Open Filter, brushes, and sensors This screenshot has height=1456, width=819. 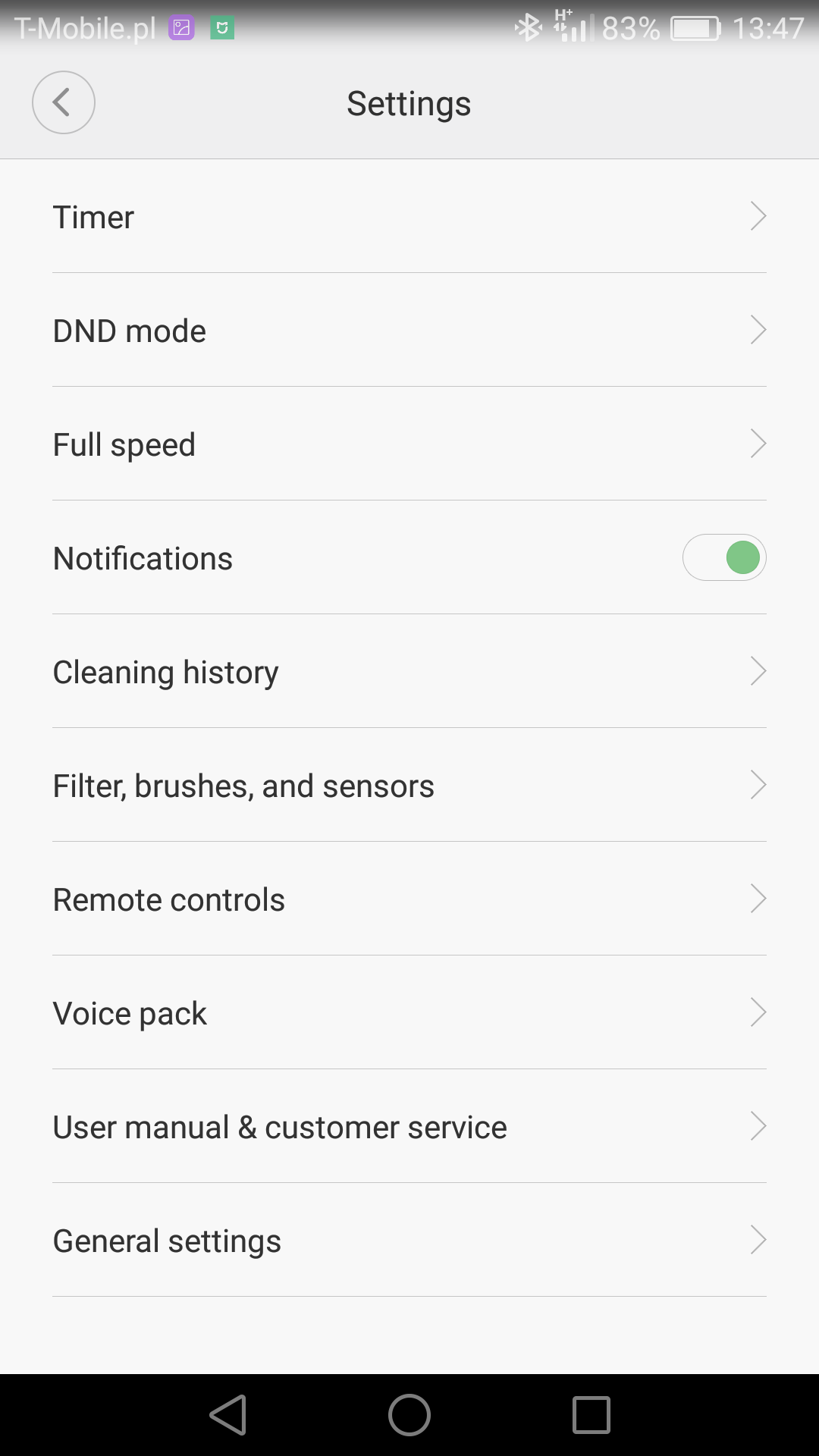409,786
